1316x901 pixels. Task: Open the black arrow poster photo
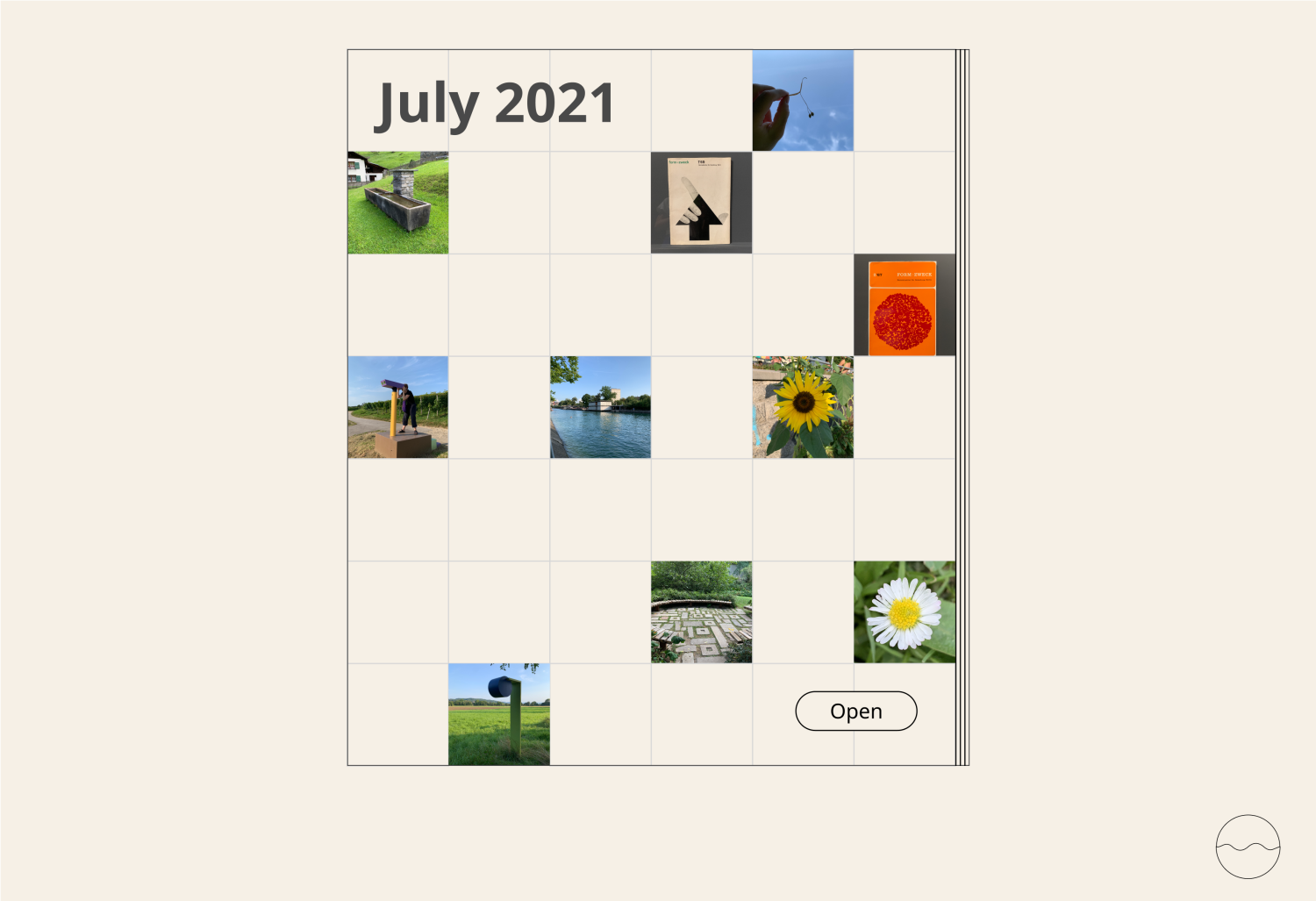click(x=701, y=203)
